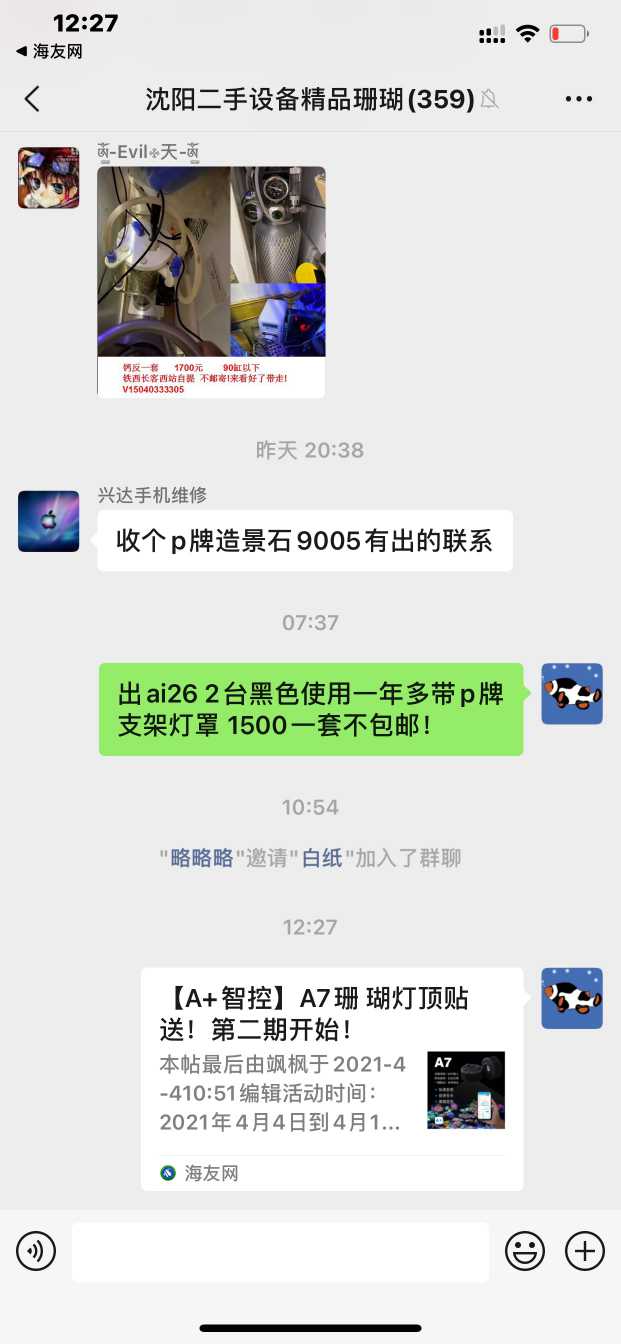Open Evil天's shared equipment photo
The height and width of the screenshot is (1344, 621).
[x=211, y=282]
